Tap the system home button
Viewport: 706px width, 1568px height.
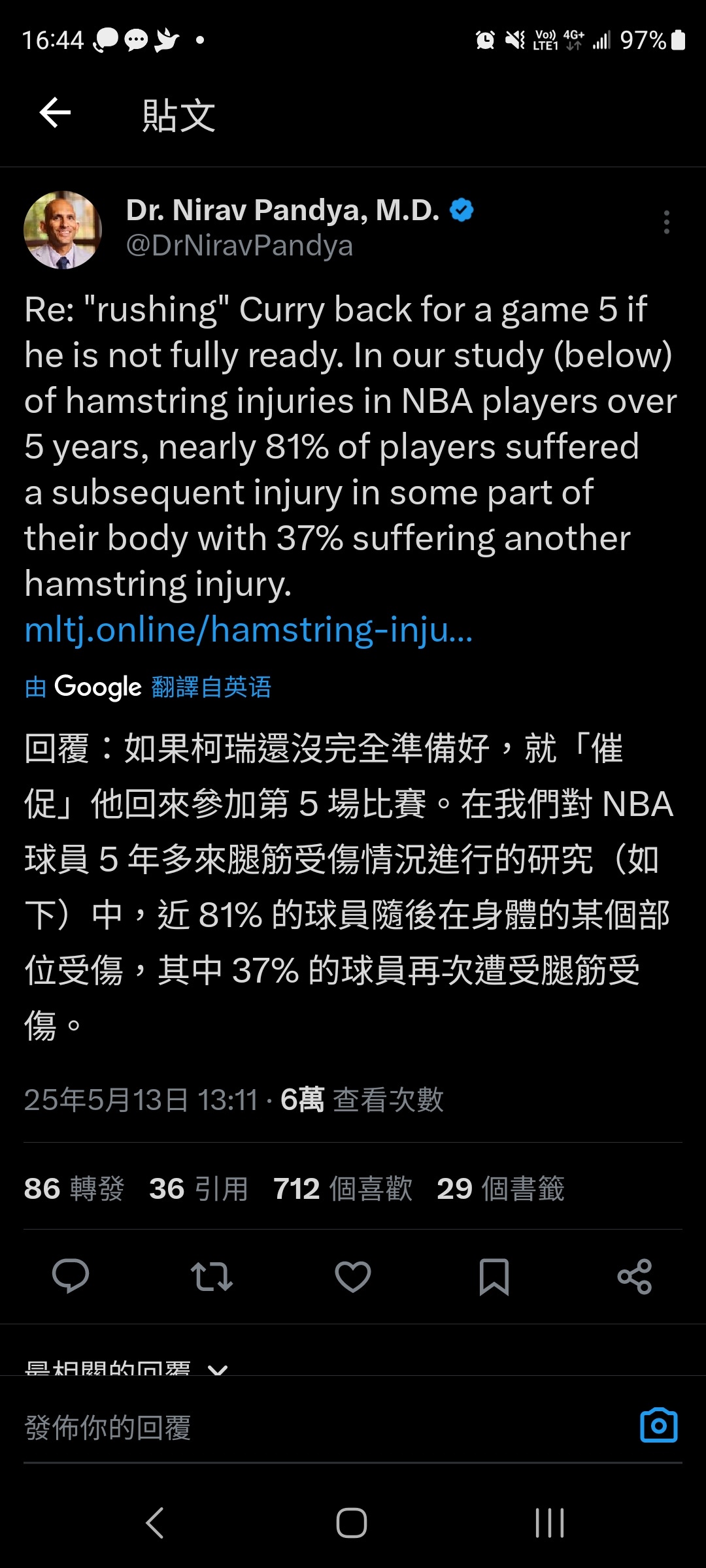(352, 1523)
